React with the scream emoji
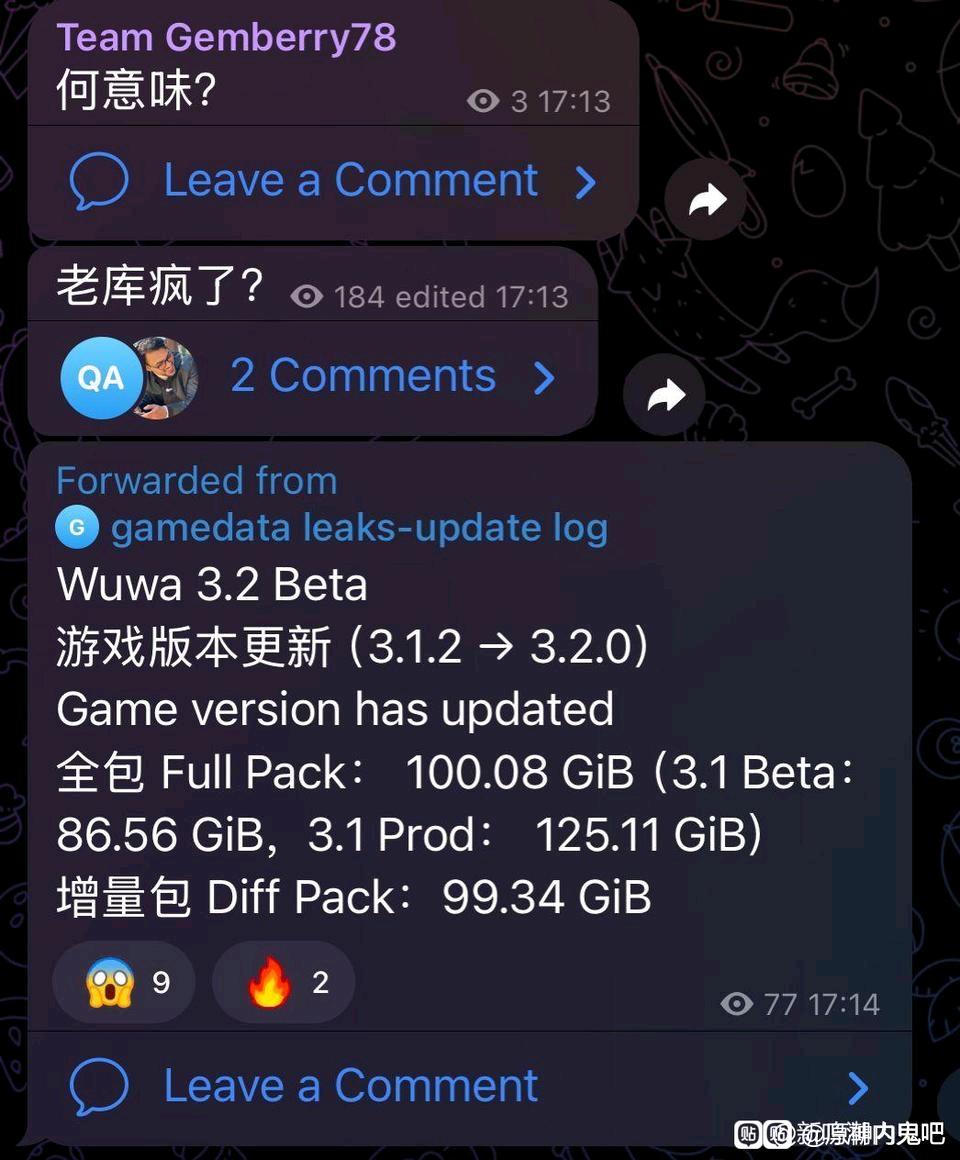The image size is (960, 1160). (x=124, y=982)
